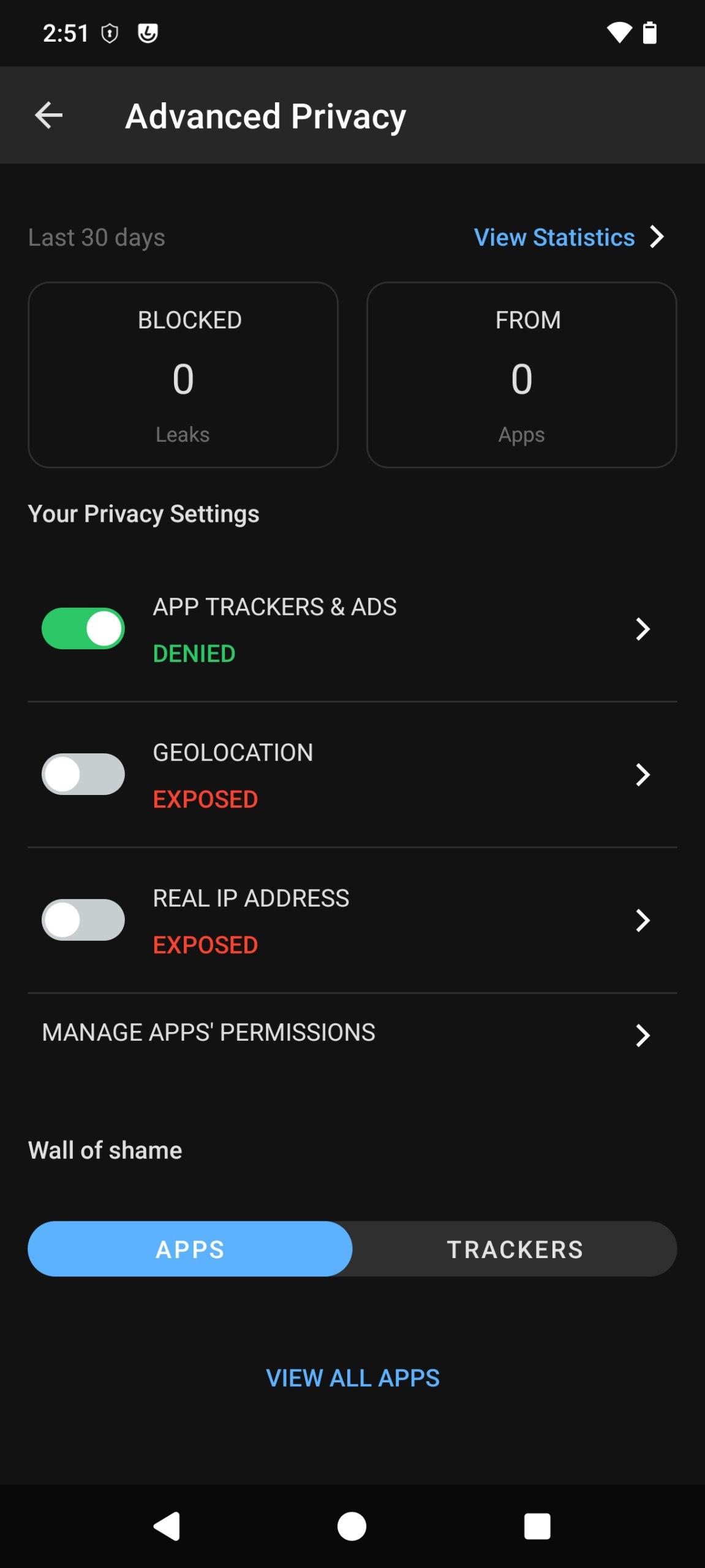Enable the Real IP Address toggle
Screen dimensions: 705x1568
83,920
